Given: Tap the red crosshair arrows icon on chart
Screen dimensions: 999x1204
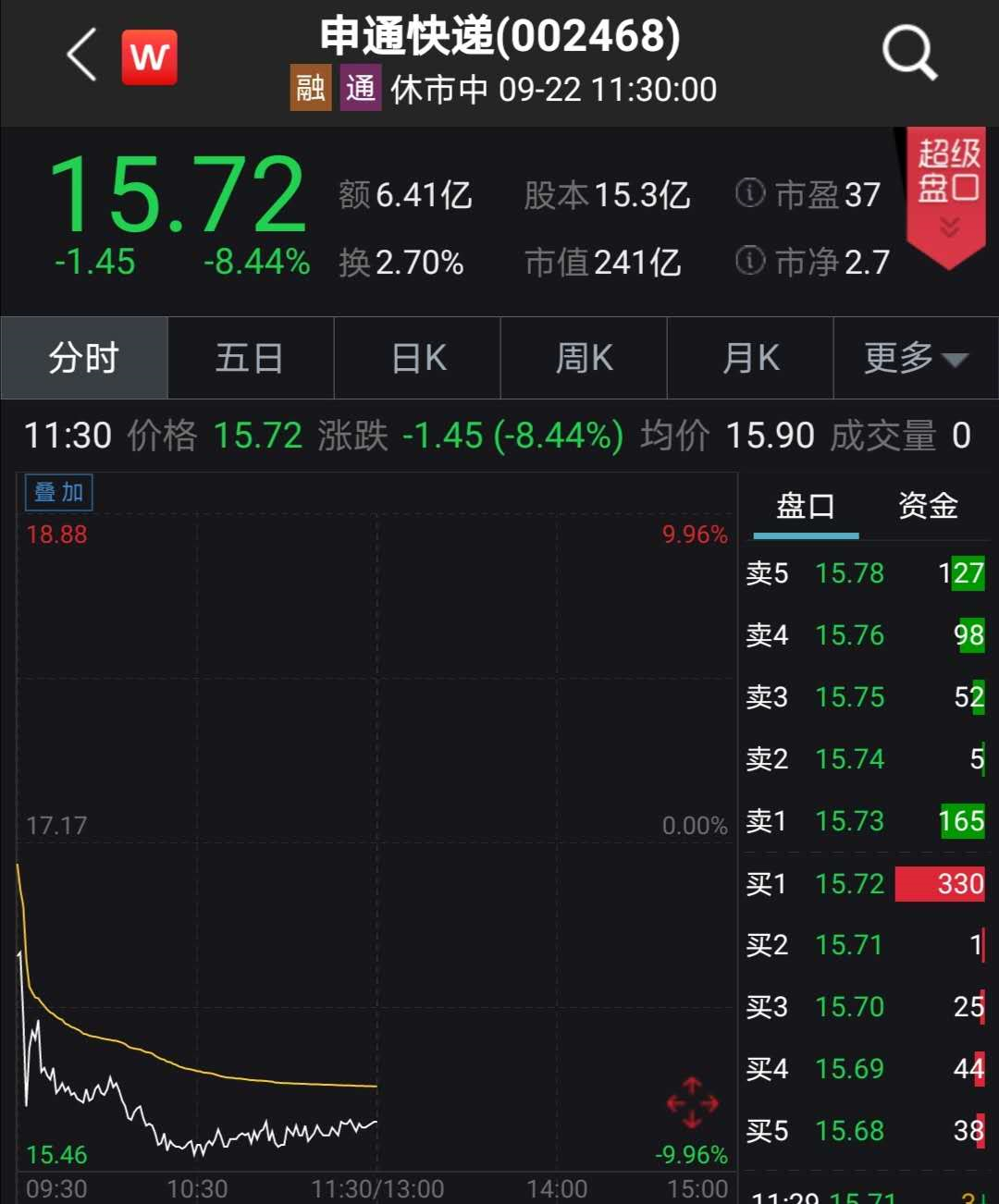Looking at the screenshot, I should 692,1102.
